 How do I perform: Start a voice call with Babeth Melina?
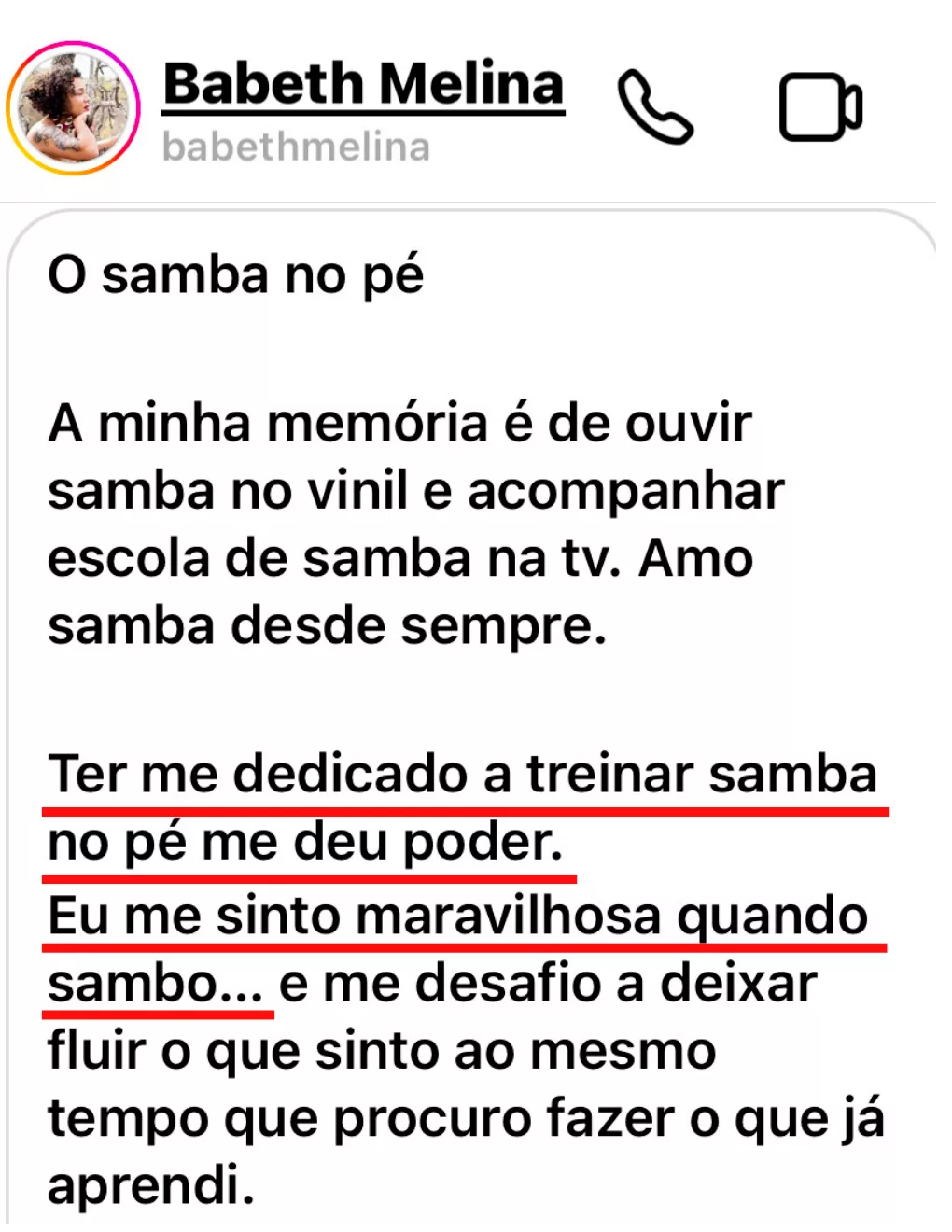tap(654, 106)
